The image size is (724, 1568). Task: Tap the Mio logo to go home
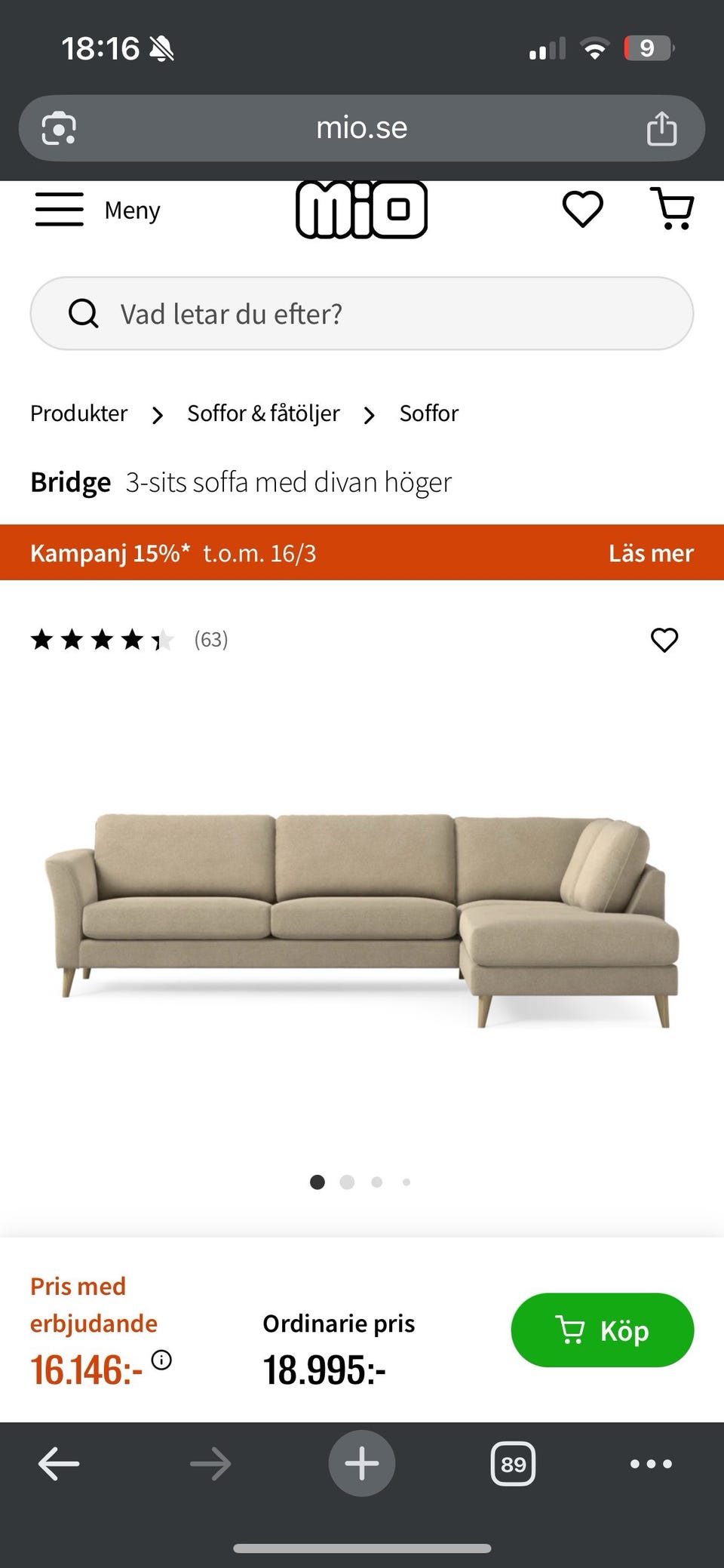click(x=361, y=210)
